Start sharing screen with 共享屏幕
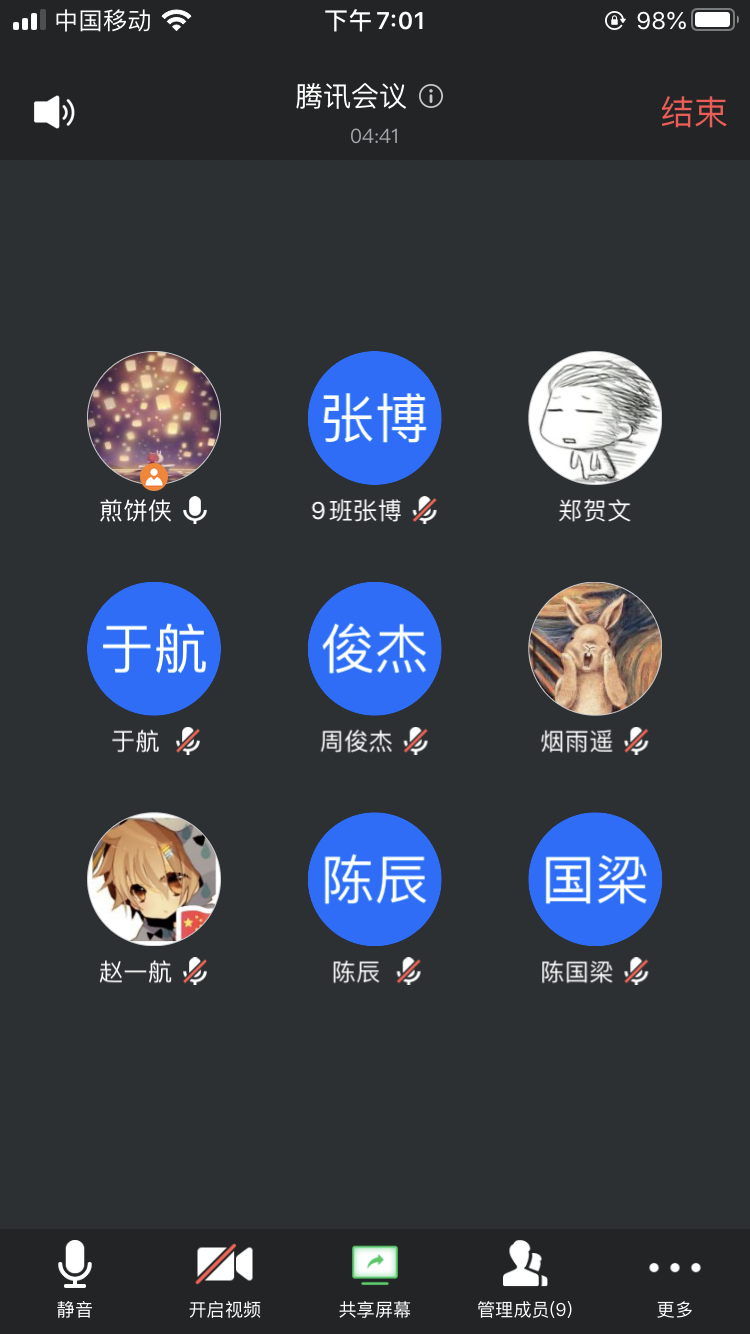This screenshot has width=750, height=1334. (x=375, y=1278)
